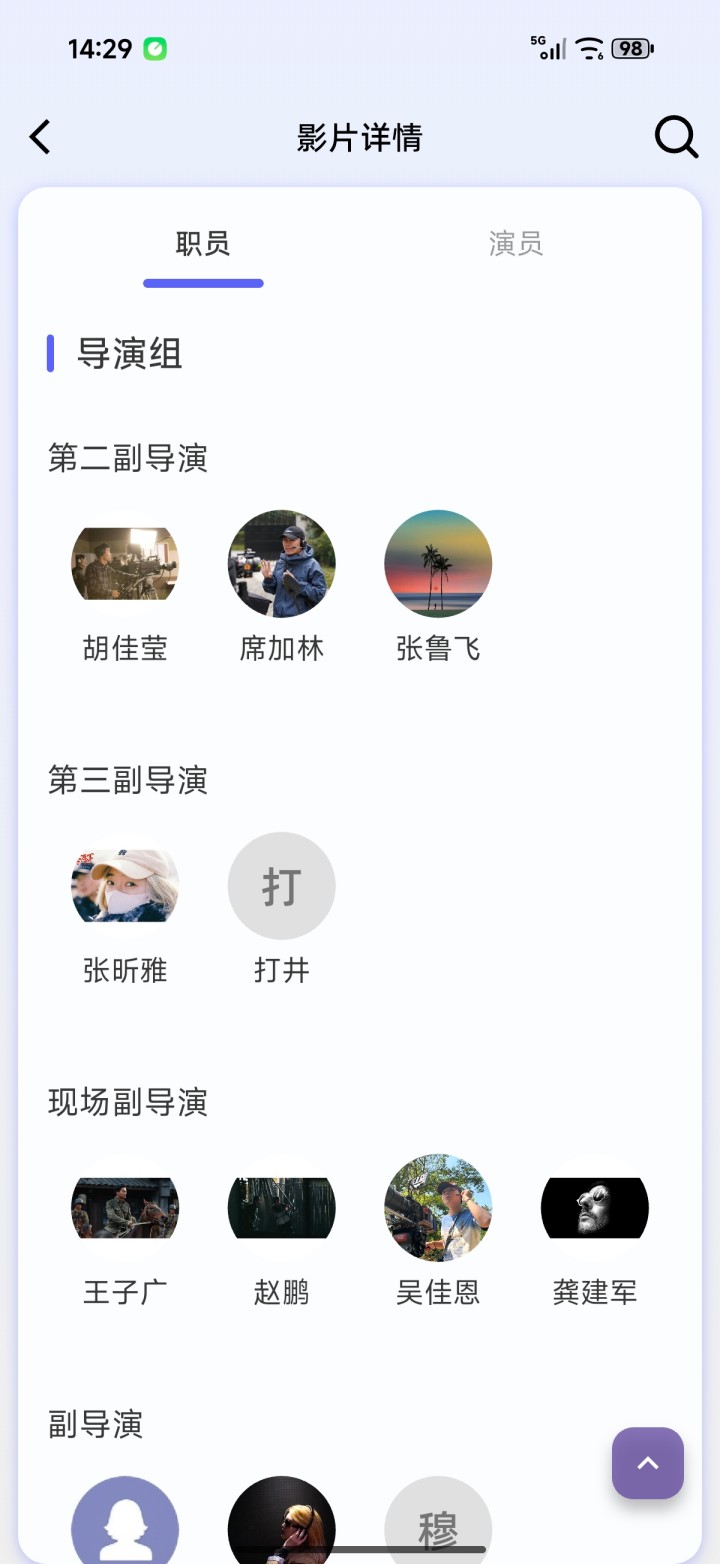Open 胡佳莹's profile avatar

tap(124, 563)
